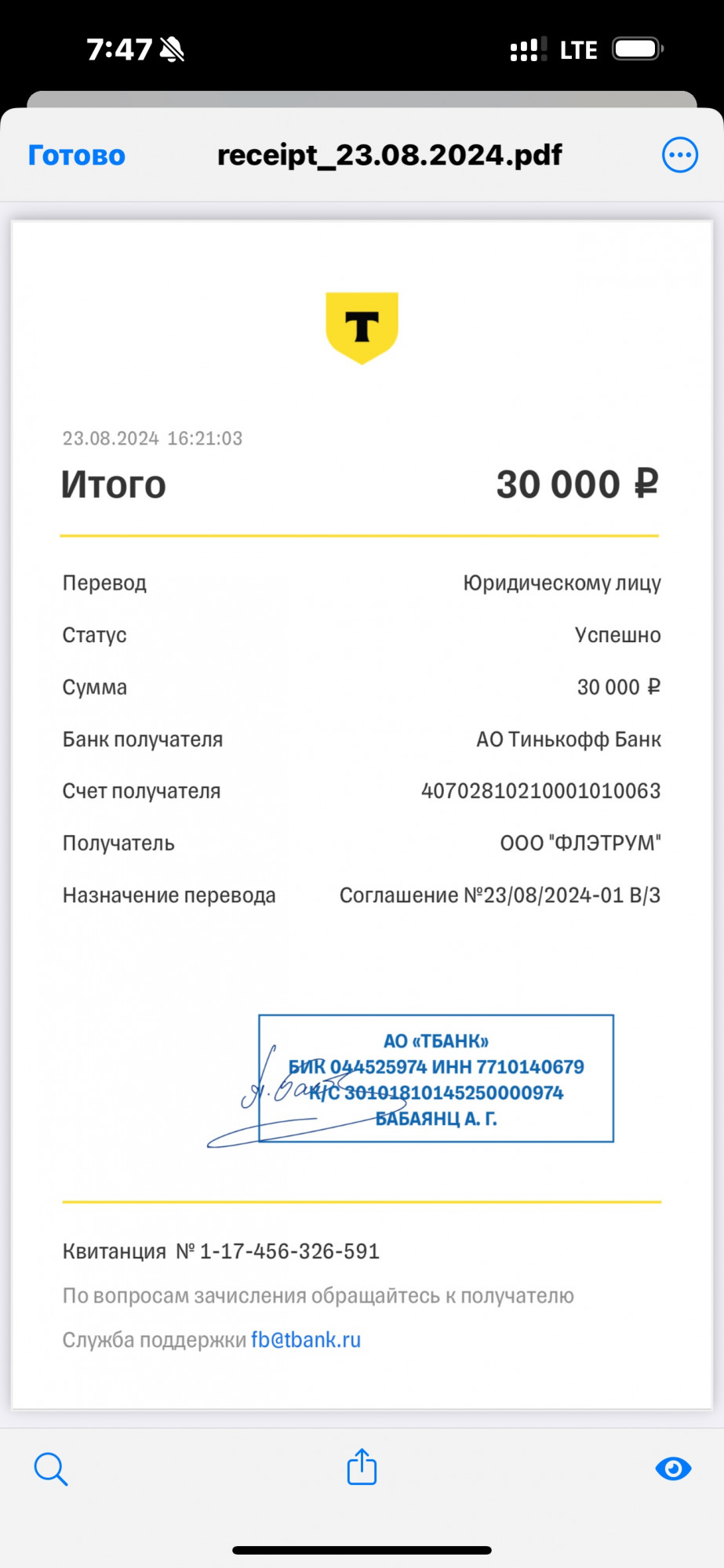
Task: Toggle the eye preview icon
Action: (x=673, y=1468)
